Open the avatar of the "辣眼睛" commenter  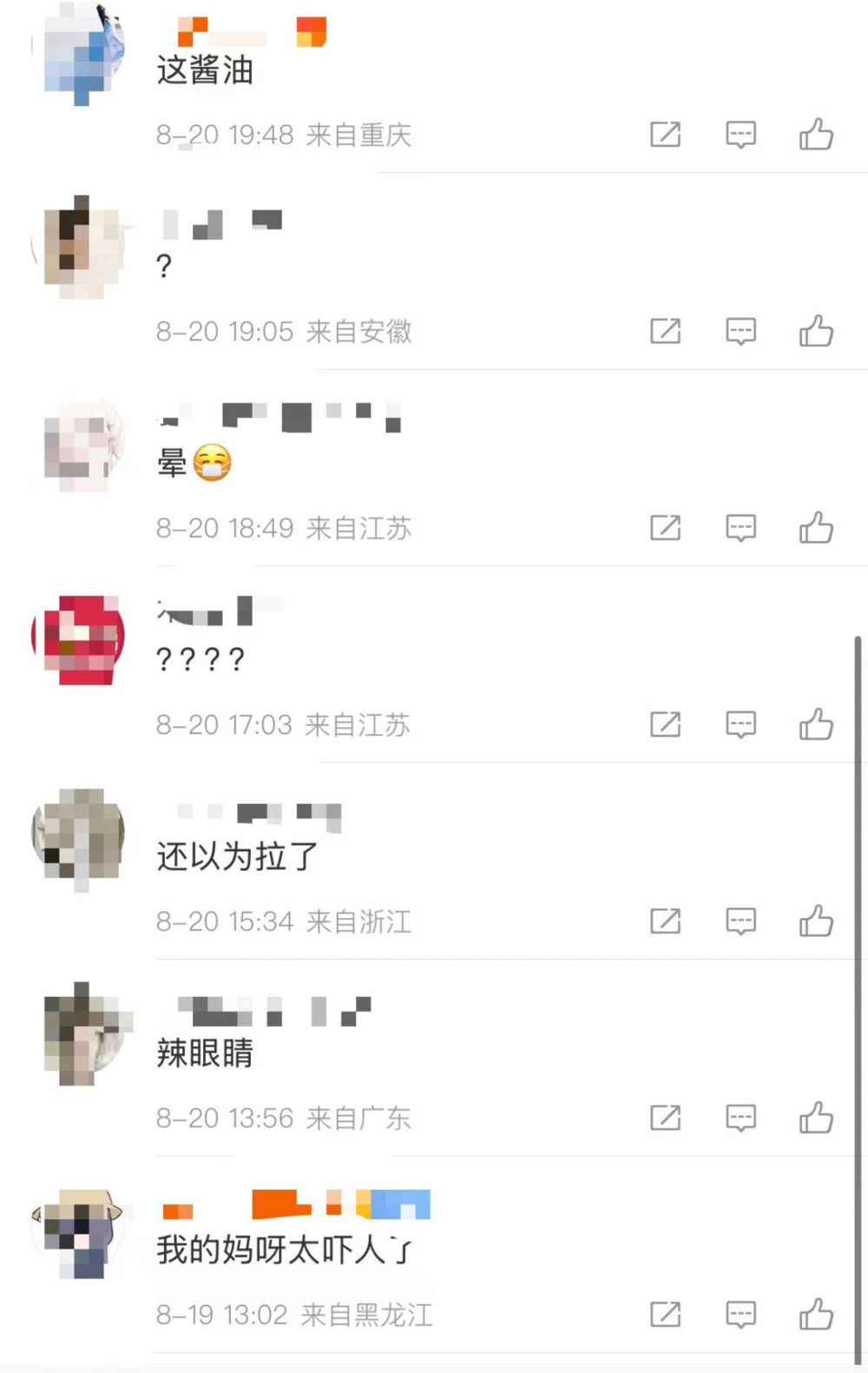pos(80,1033)
